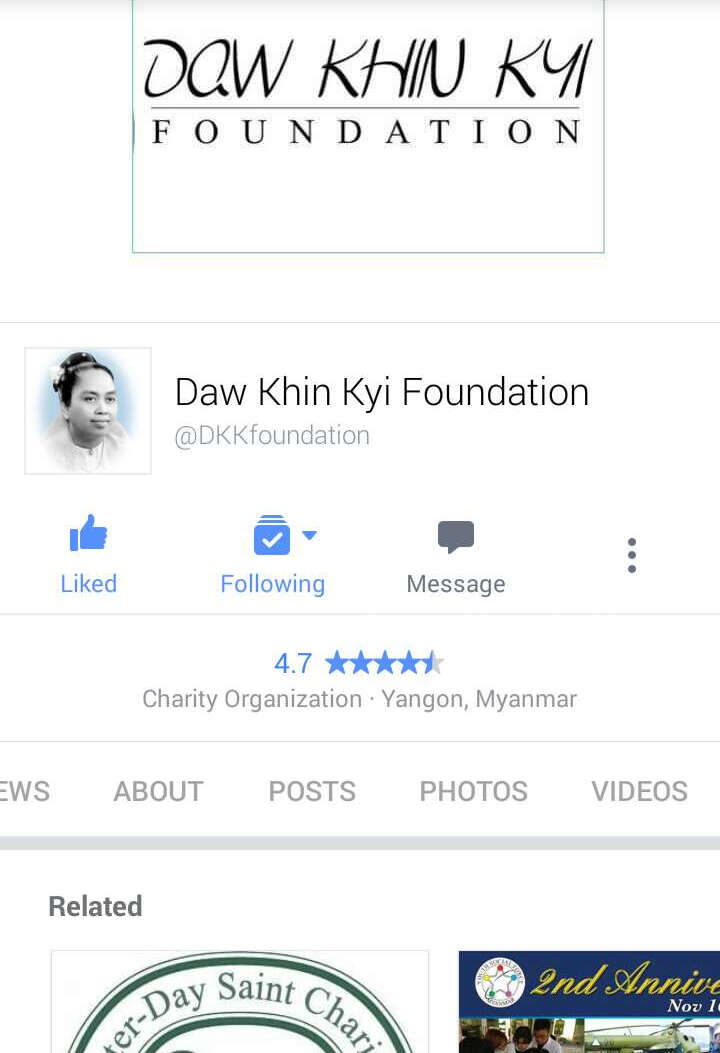Open the related Latter-Day Saint Charities page
This screenshot has height=1053, width=720.
240,1002
